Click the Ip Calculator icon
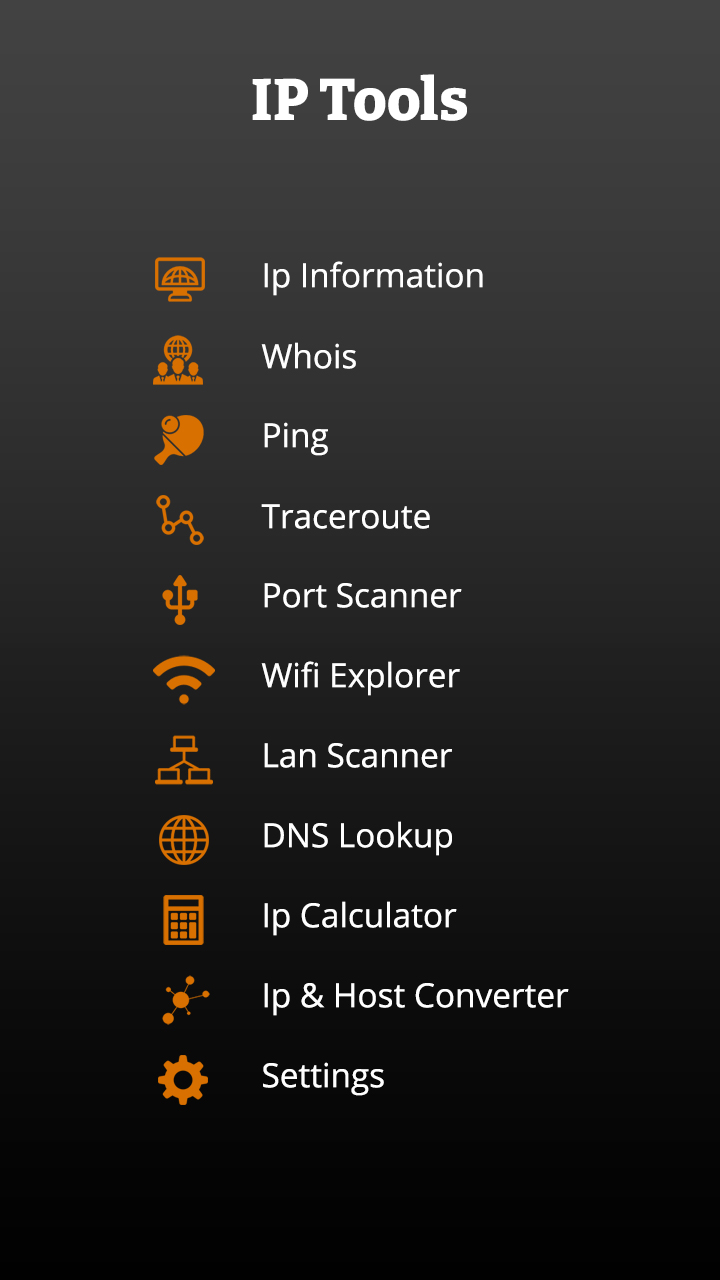This screenshot has height=1280, width=720. coord(181,916)
